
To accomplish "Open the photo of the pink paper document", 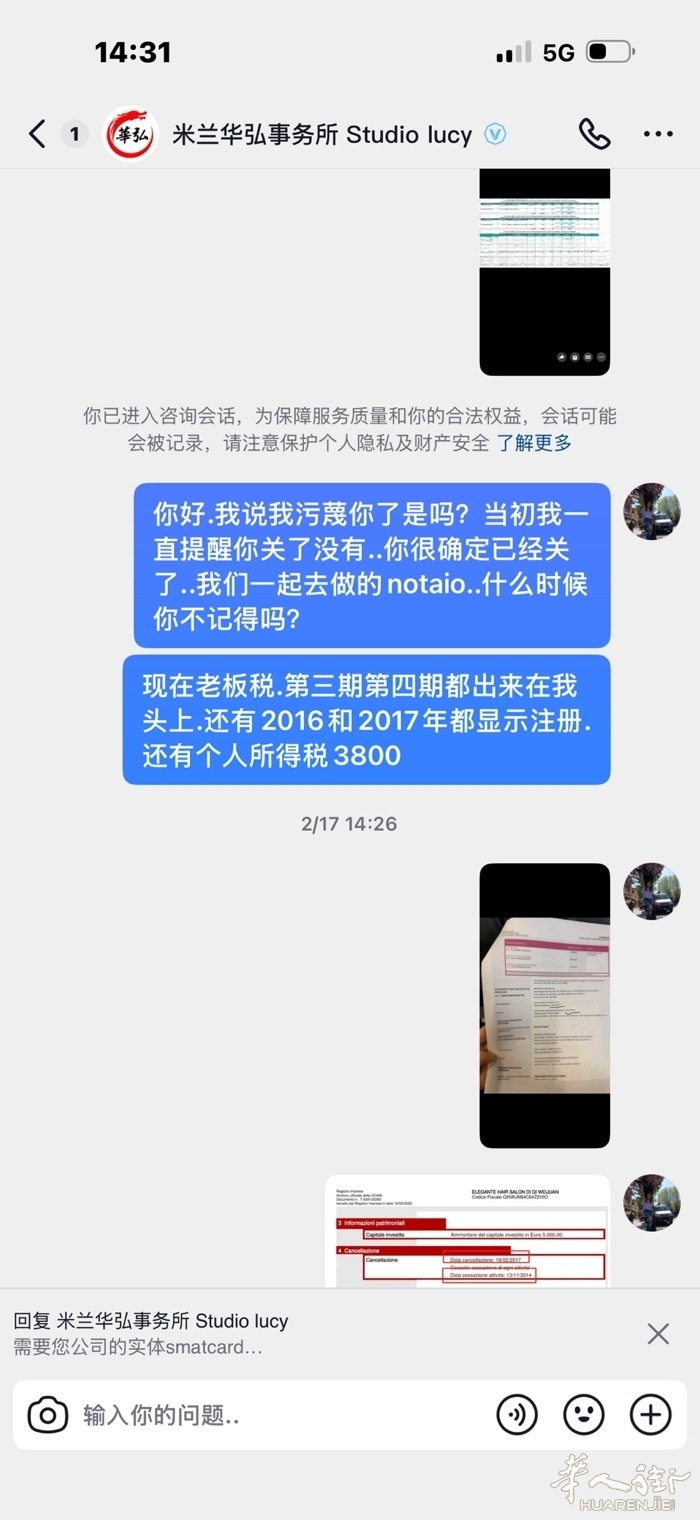I will pyautogui.click(x=545, y=1005).
